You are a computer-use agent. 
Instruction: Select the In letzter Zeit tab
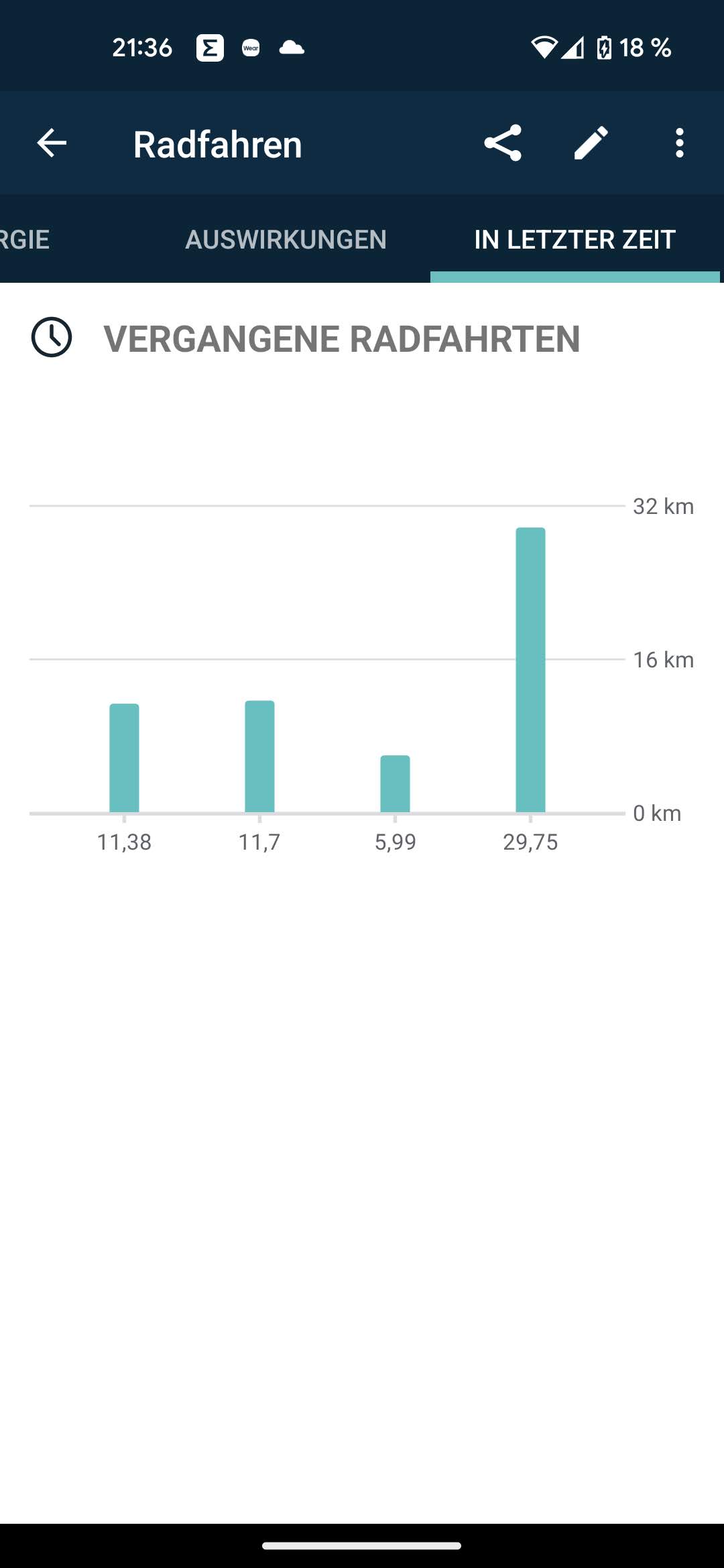(x=575, y=239)
